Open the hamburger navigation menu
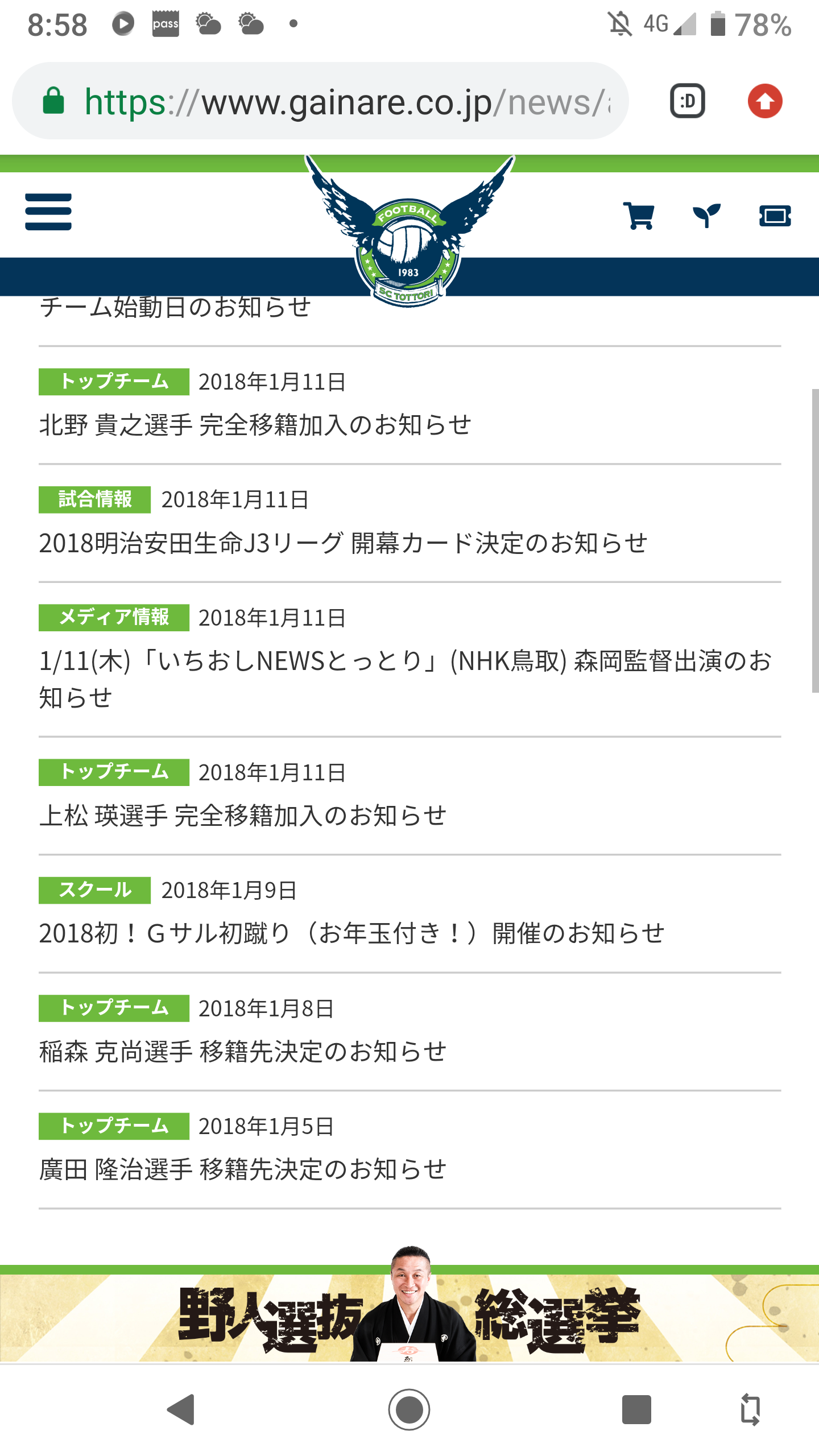The height and width of the screenshot is (1456, 819). tap(48, 212)
